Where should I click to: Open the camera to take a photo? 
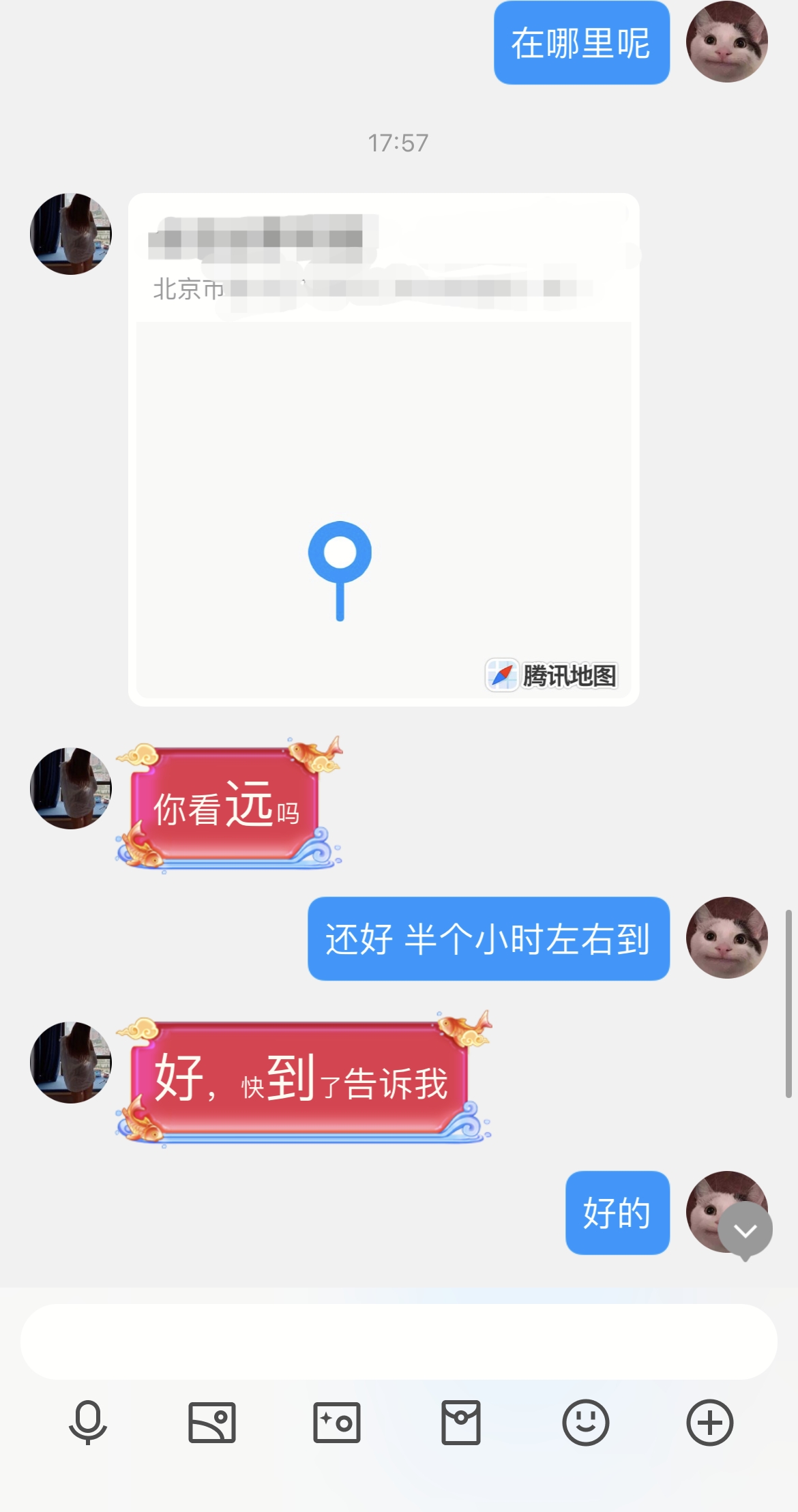(336, 1423)
